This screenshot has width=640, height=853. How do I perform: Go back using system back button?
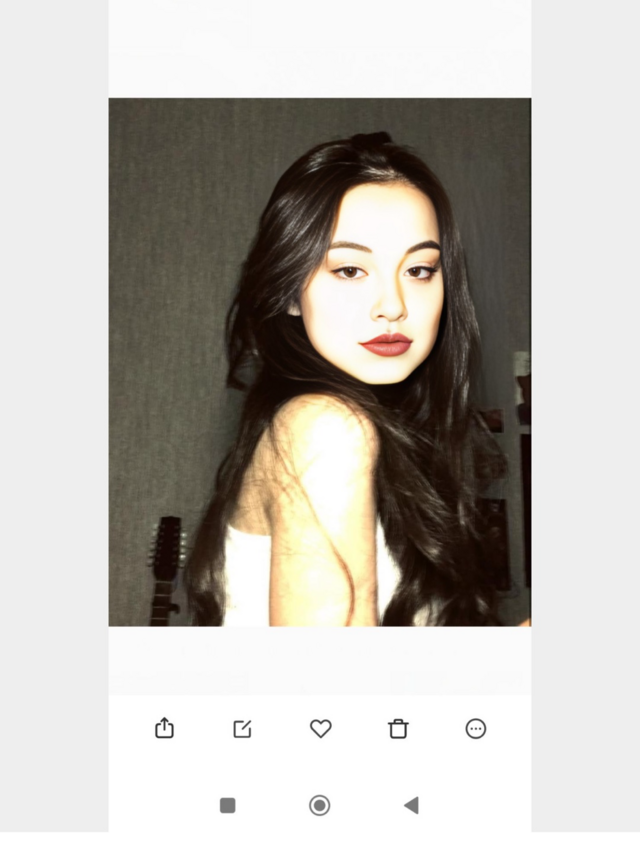click(410, 805)
